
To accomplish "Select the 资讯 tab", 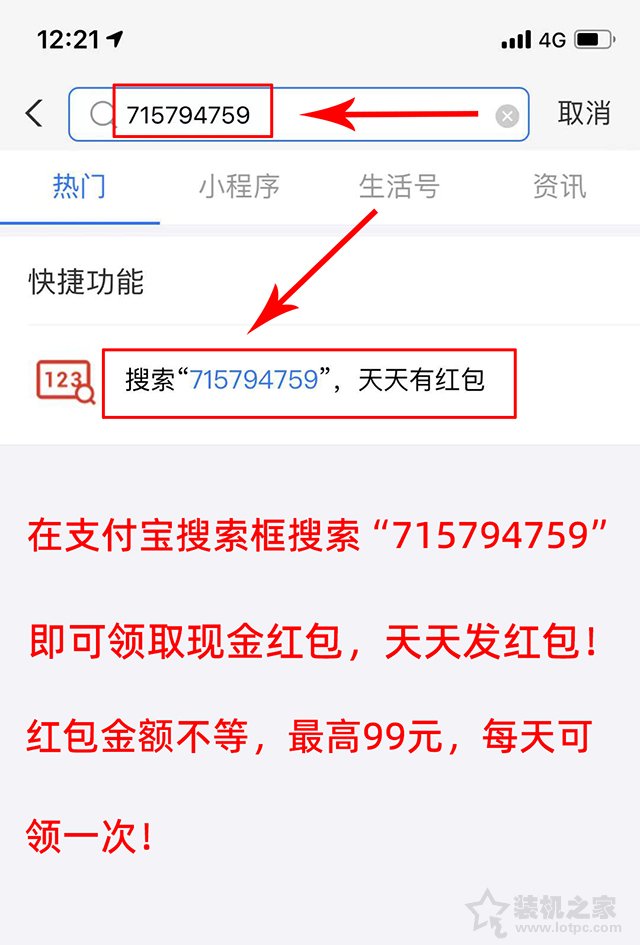I will [x=559, y=186].
